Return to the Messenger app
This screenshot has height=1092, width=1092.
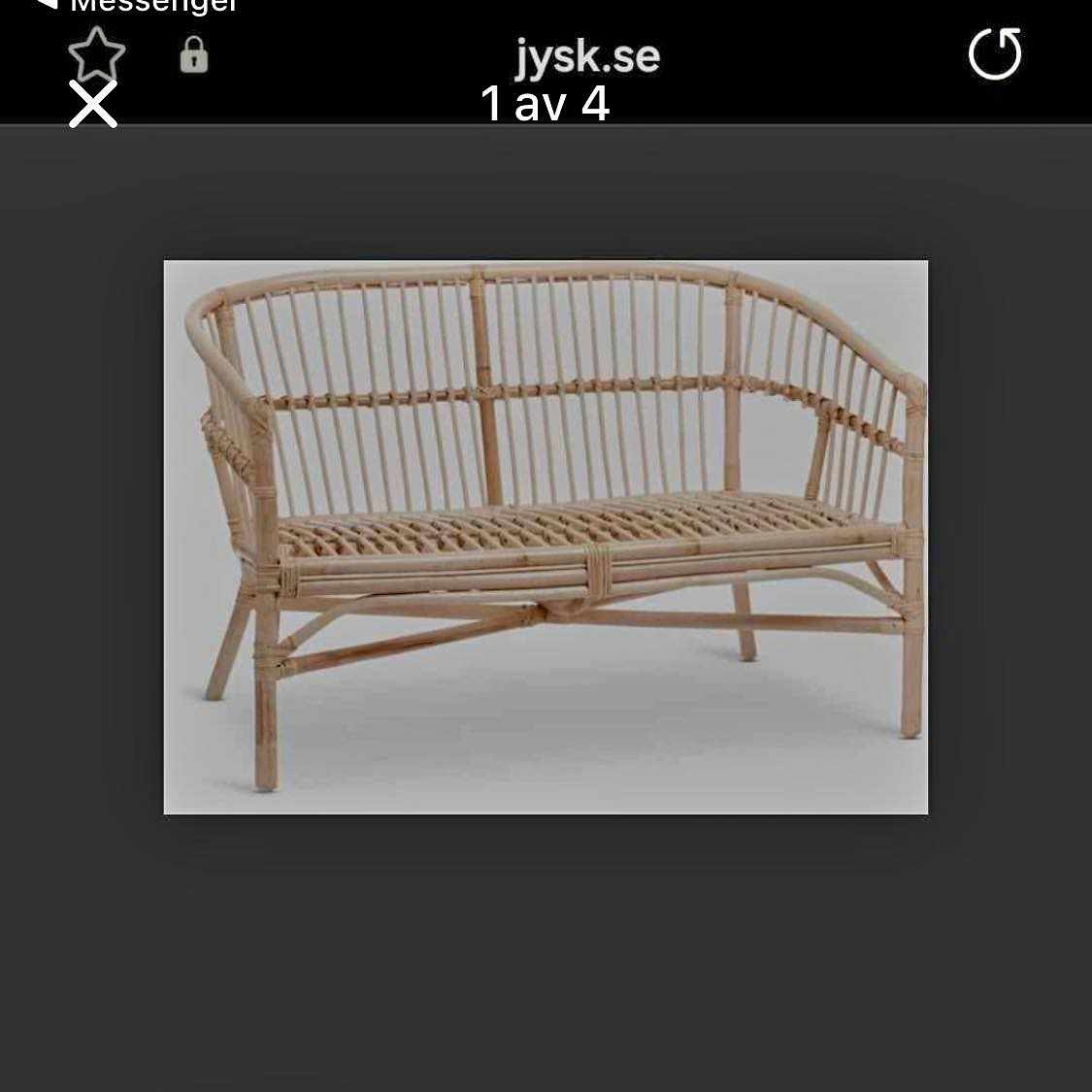pyautogui.click(x=136, y=5)
